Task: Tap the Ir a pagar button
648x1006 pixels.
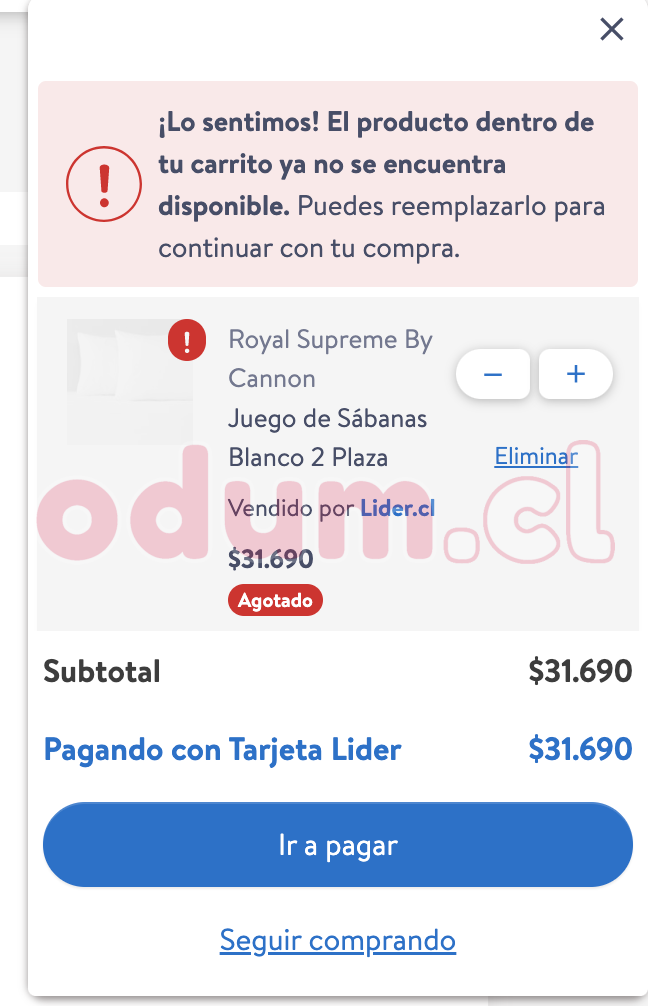Action: coord(338,845)
